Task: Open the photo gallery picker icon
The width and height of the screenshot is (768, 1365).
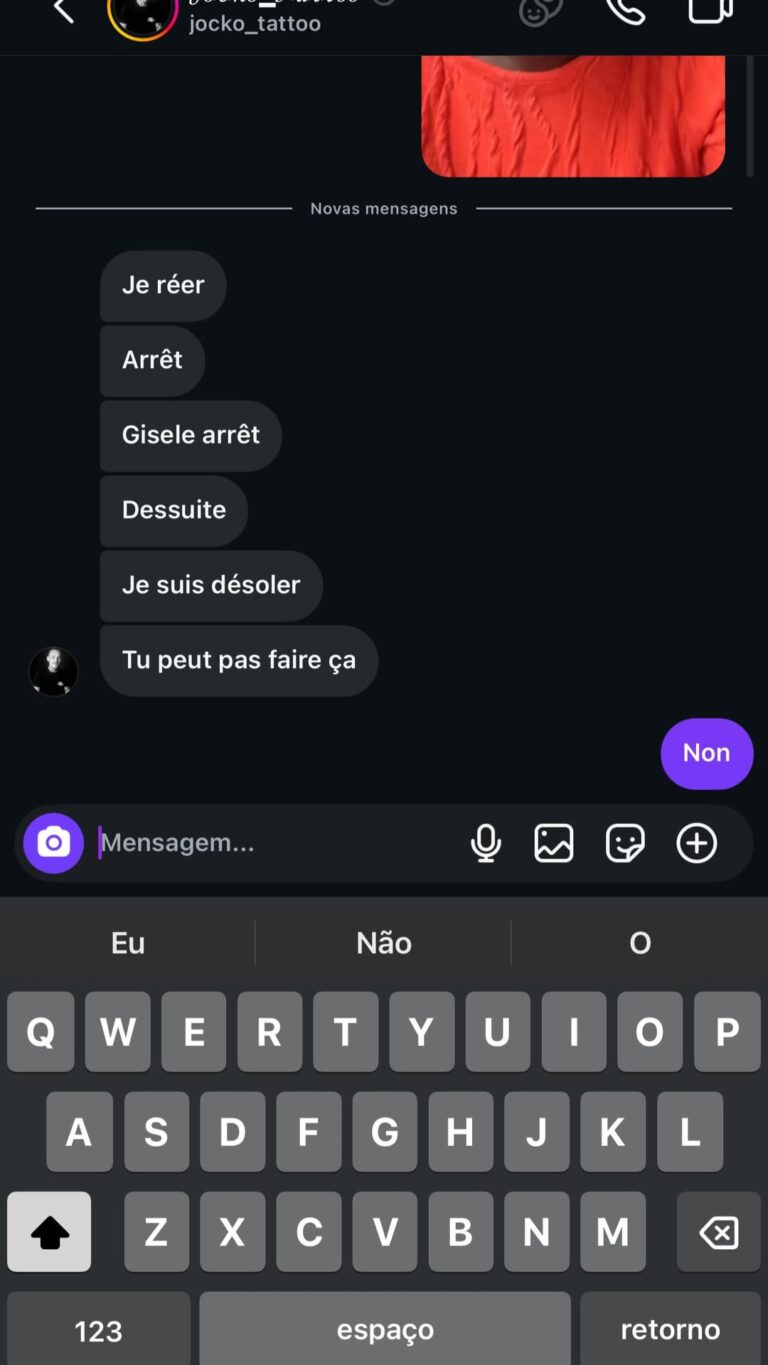Action: pyautogui.click(x=554, y=843)
